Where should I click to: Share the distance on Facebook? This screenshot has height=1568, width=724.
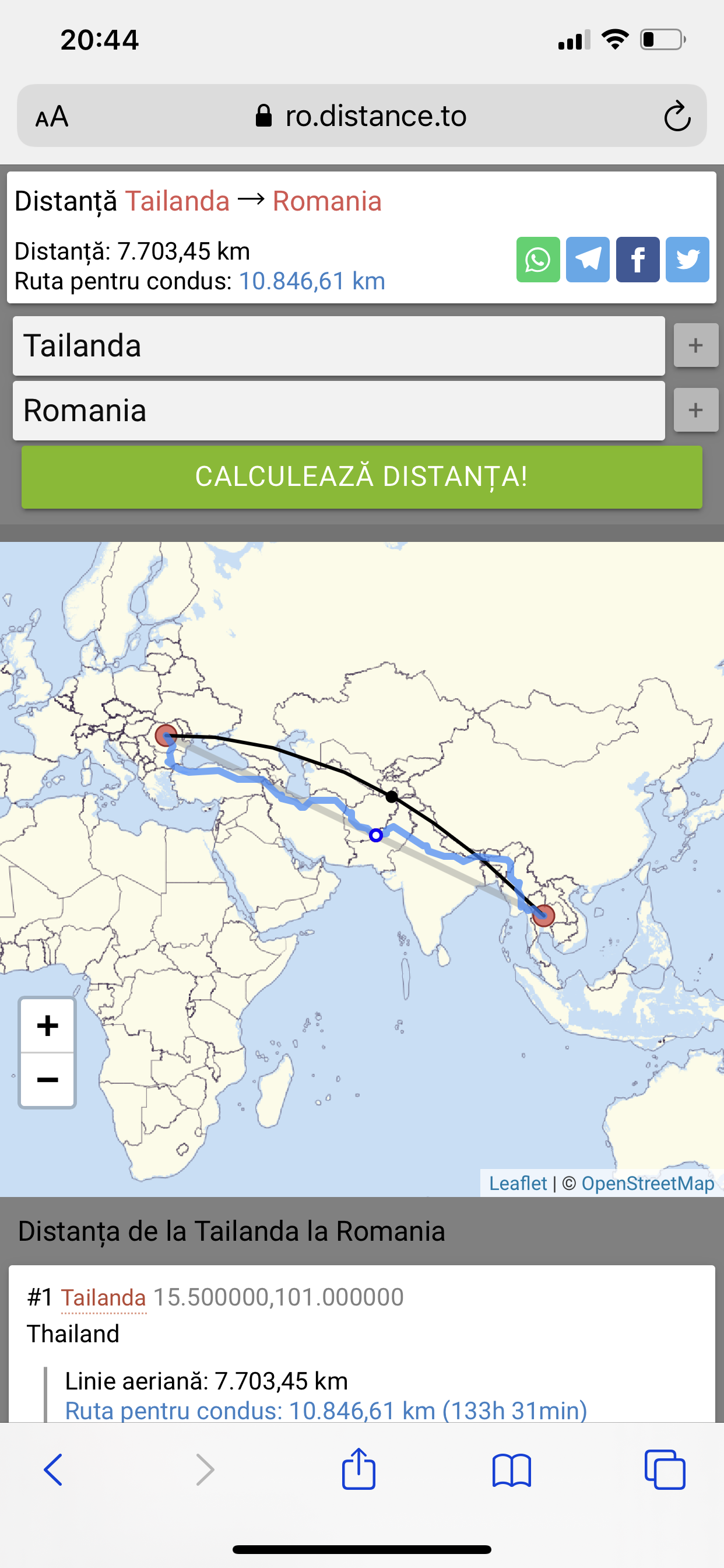click(x=638, y=260)
